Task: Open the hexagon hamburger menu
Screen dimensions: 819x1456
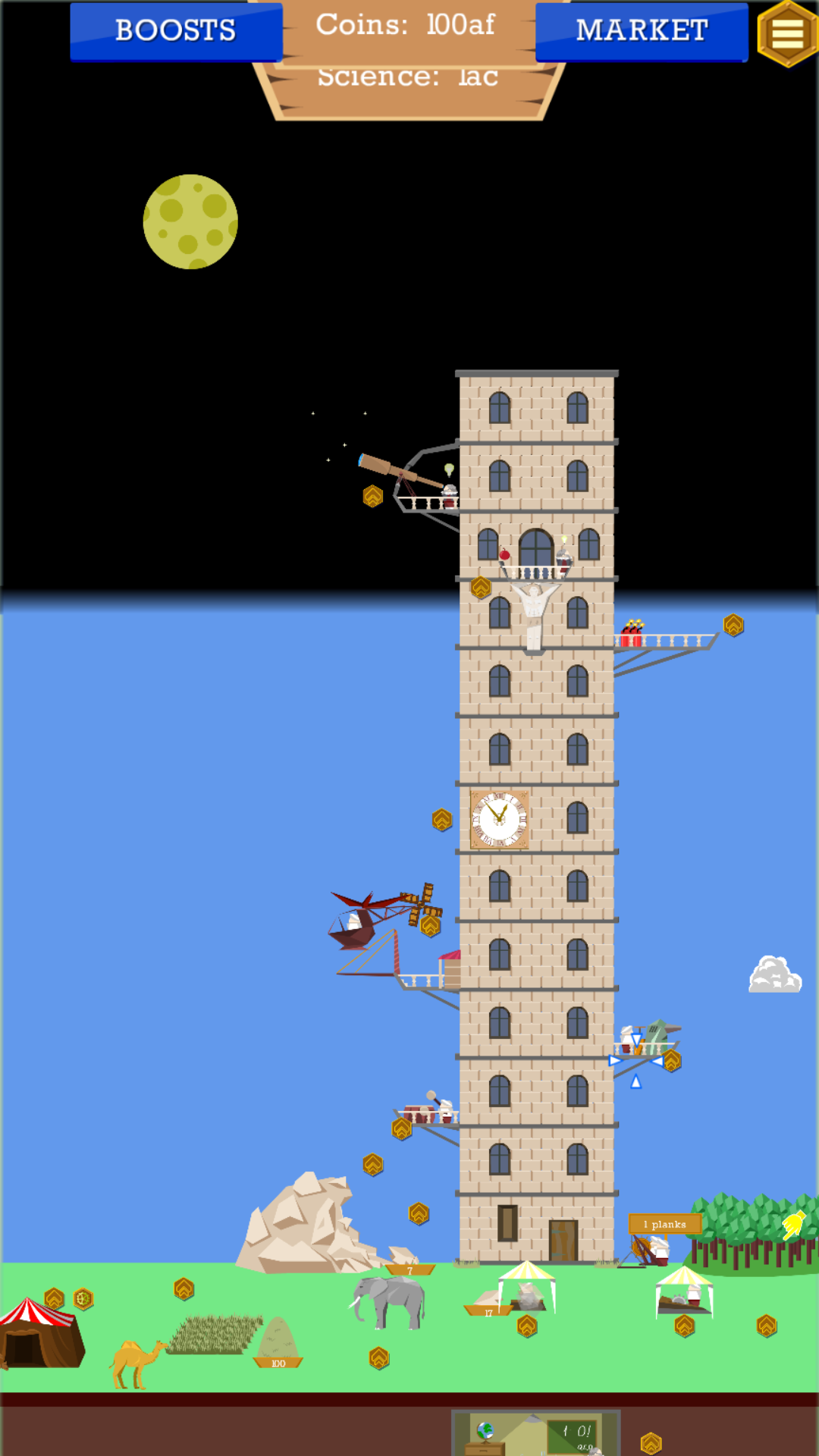Action: click(787, 33)
